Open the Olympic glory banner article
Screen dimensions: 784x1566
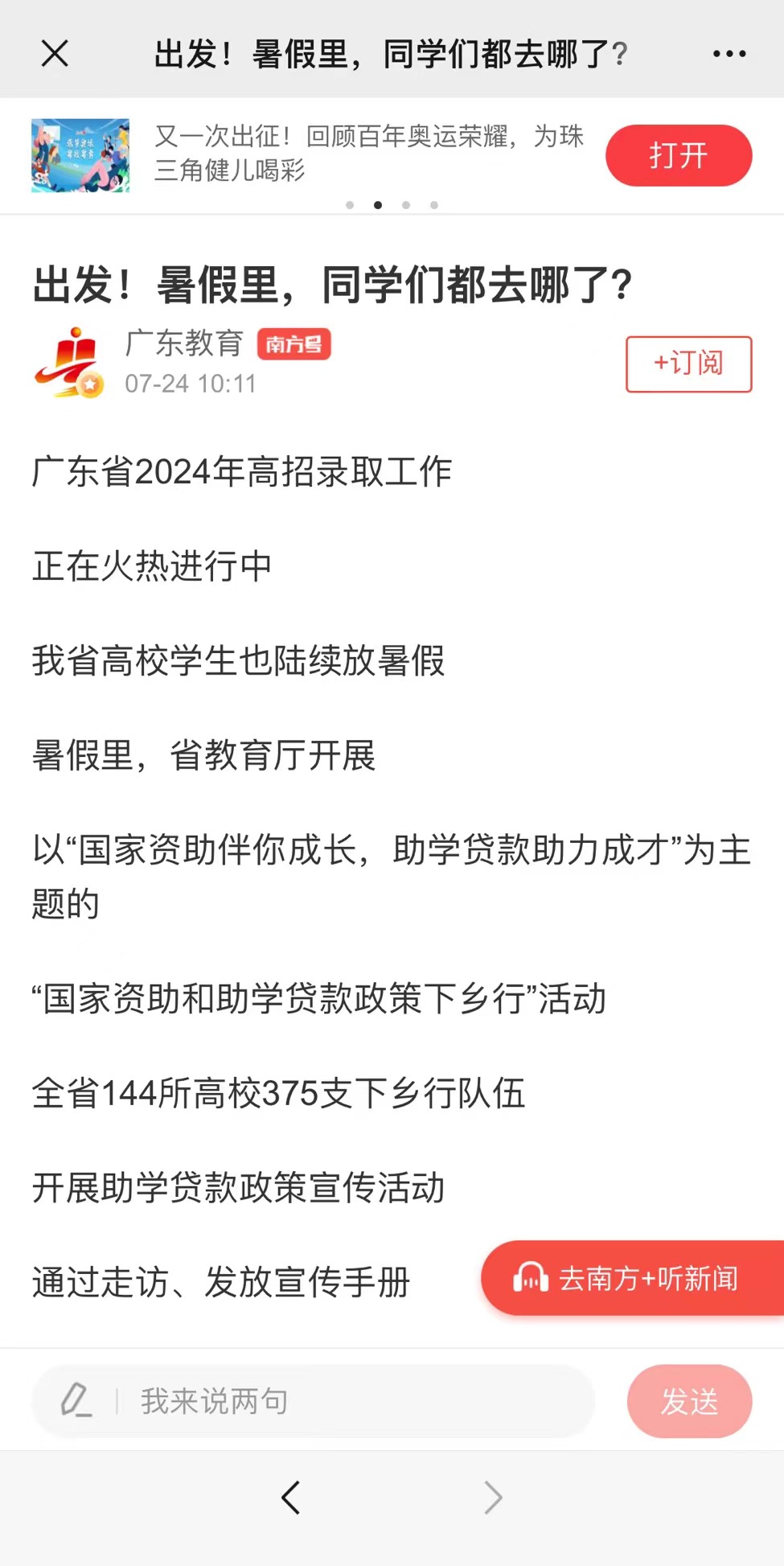[368, 153]
